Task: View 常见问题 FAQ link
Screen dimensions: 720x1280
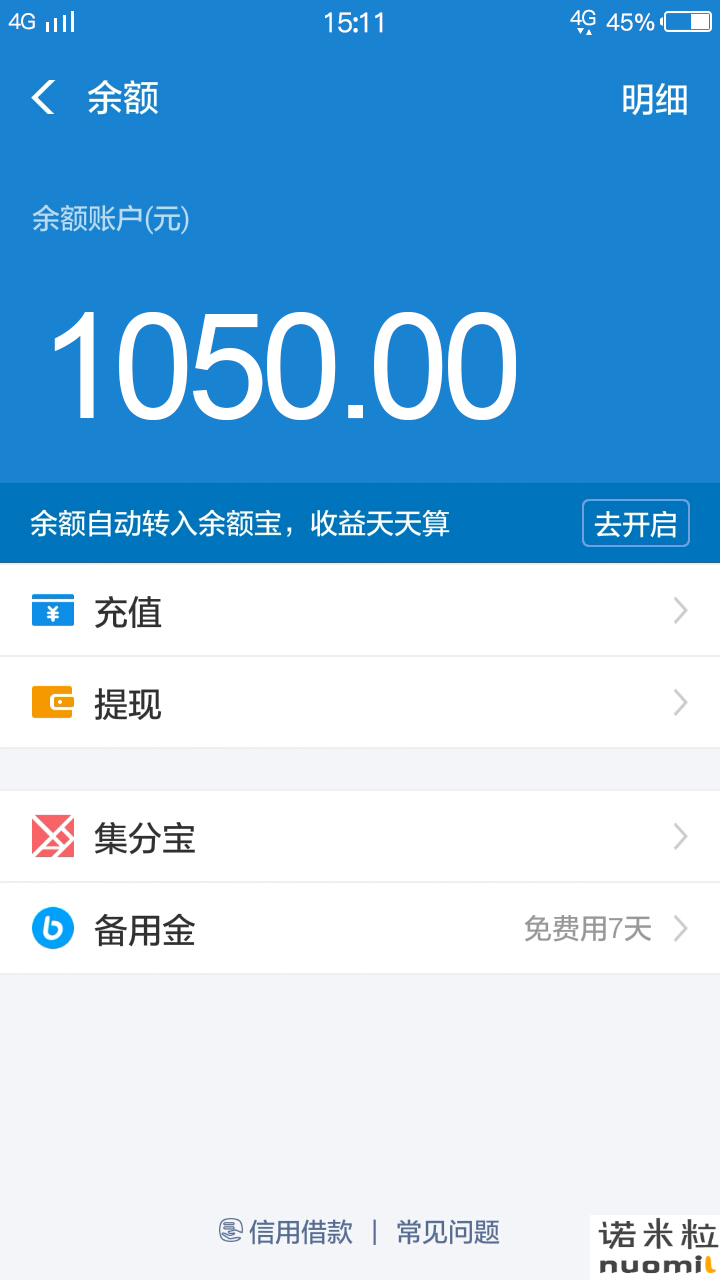Action: [x=448, y=1231]
